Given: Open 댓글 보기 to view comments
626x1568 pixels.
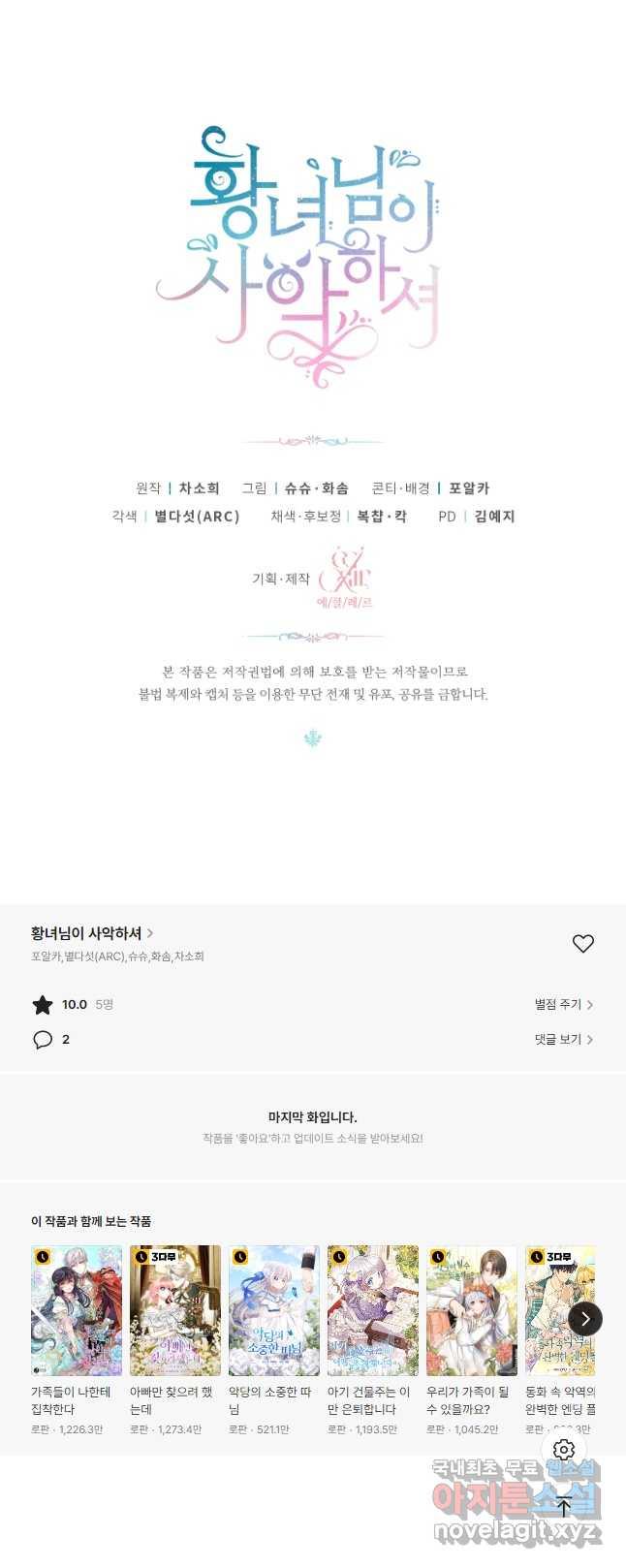Looking at the screenshot, I should pyautogui.click(x=563, y=1040).
